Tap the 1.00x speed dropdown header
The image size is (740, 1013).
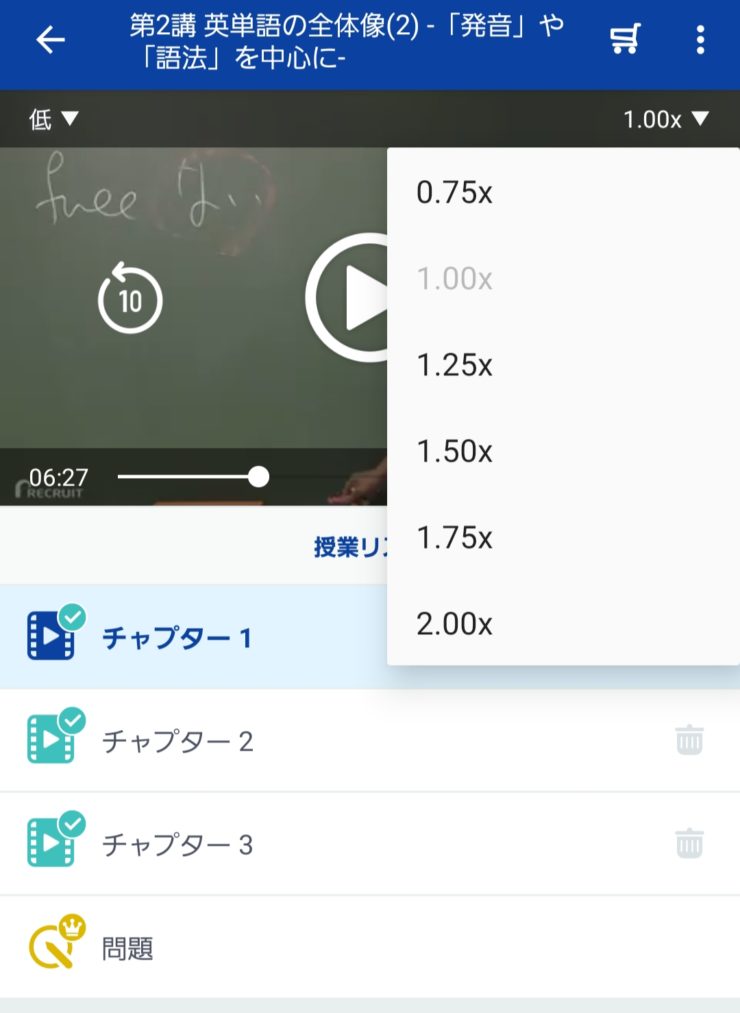pos(665,120)
